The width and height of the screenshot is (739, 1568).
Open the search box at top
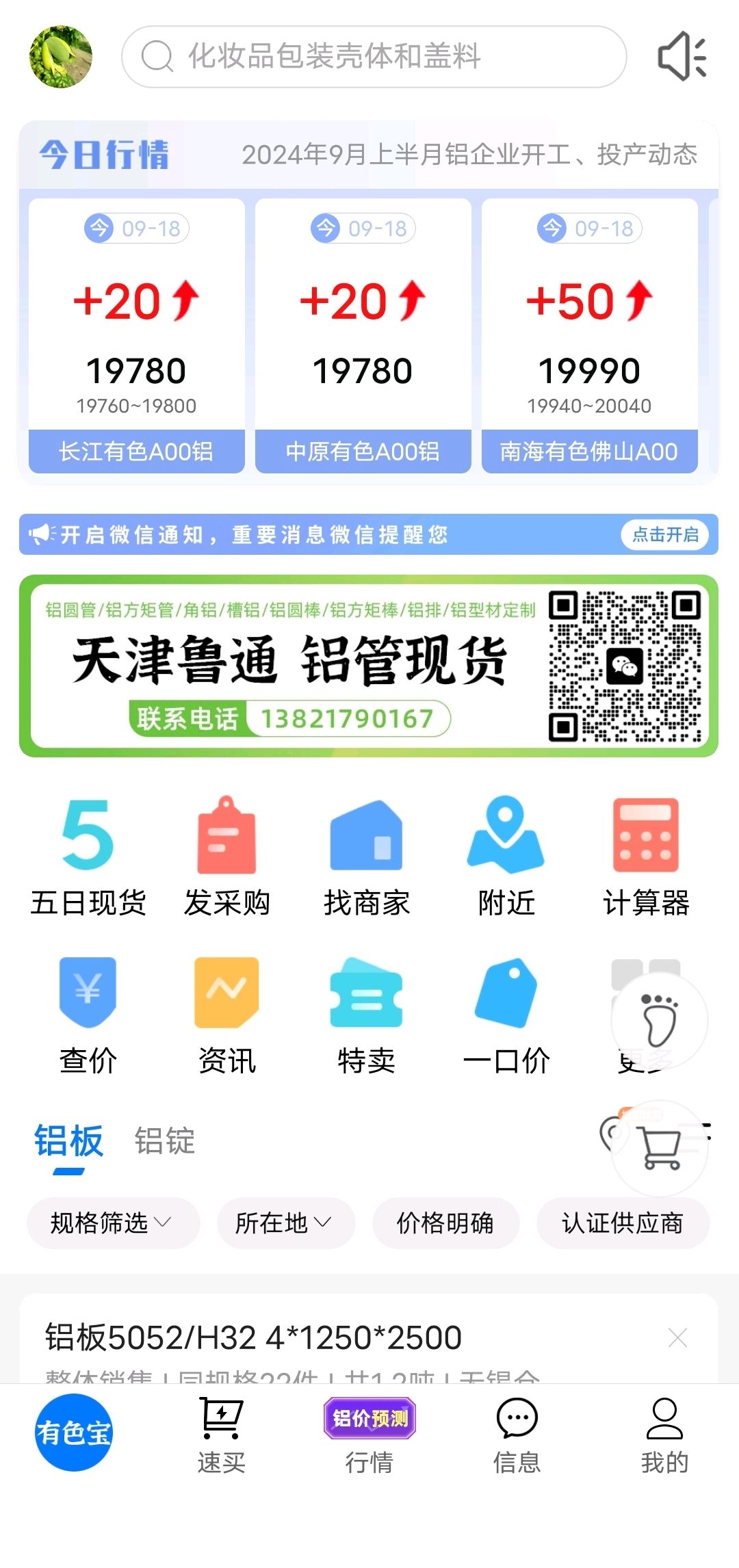pos(374,57)
